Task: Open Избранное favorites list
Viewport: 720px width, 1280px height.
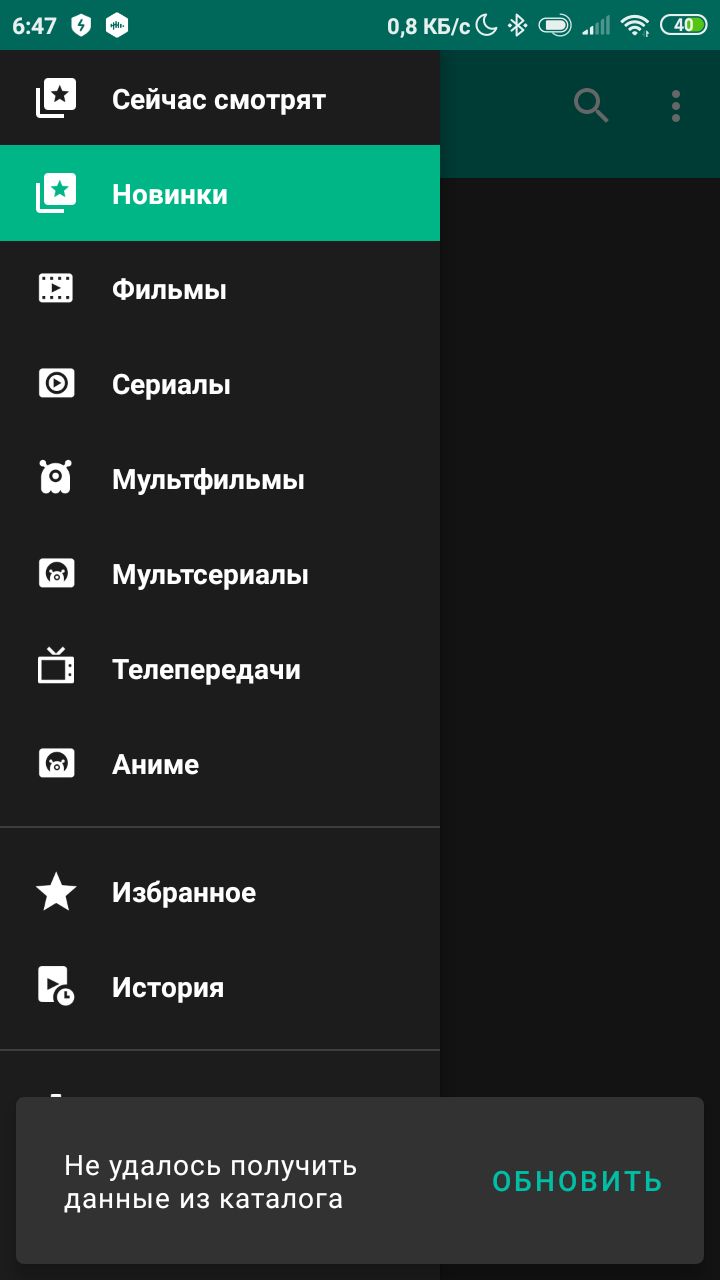Action: [x=219, y=892]
